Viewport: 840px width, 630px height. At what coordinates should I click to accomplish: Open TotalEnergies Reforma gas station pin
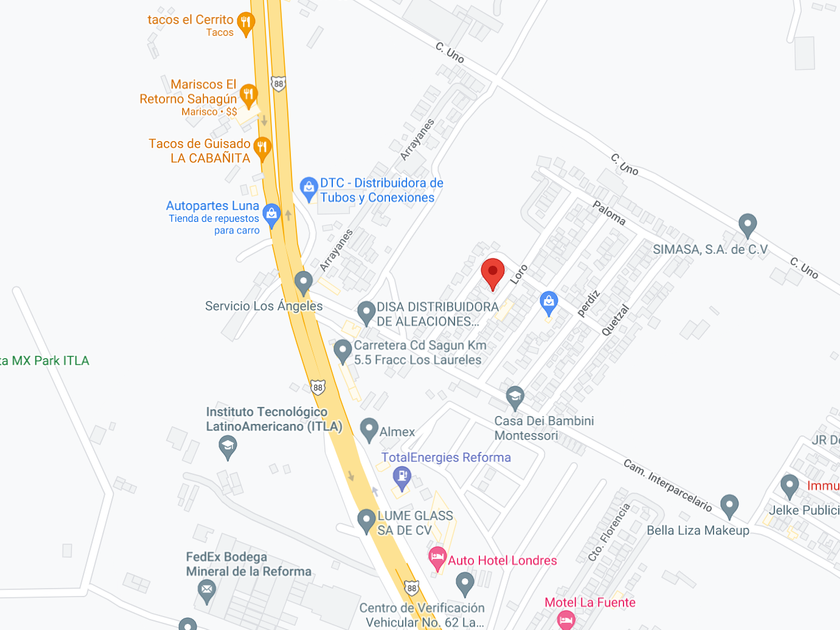click(x=402, y=479)
